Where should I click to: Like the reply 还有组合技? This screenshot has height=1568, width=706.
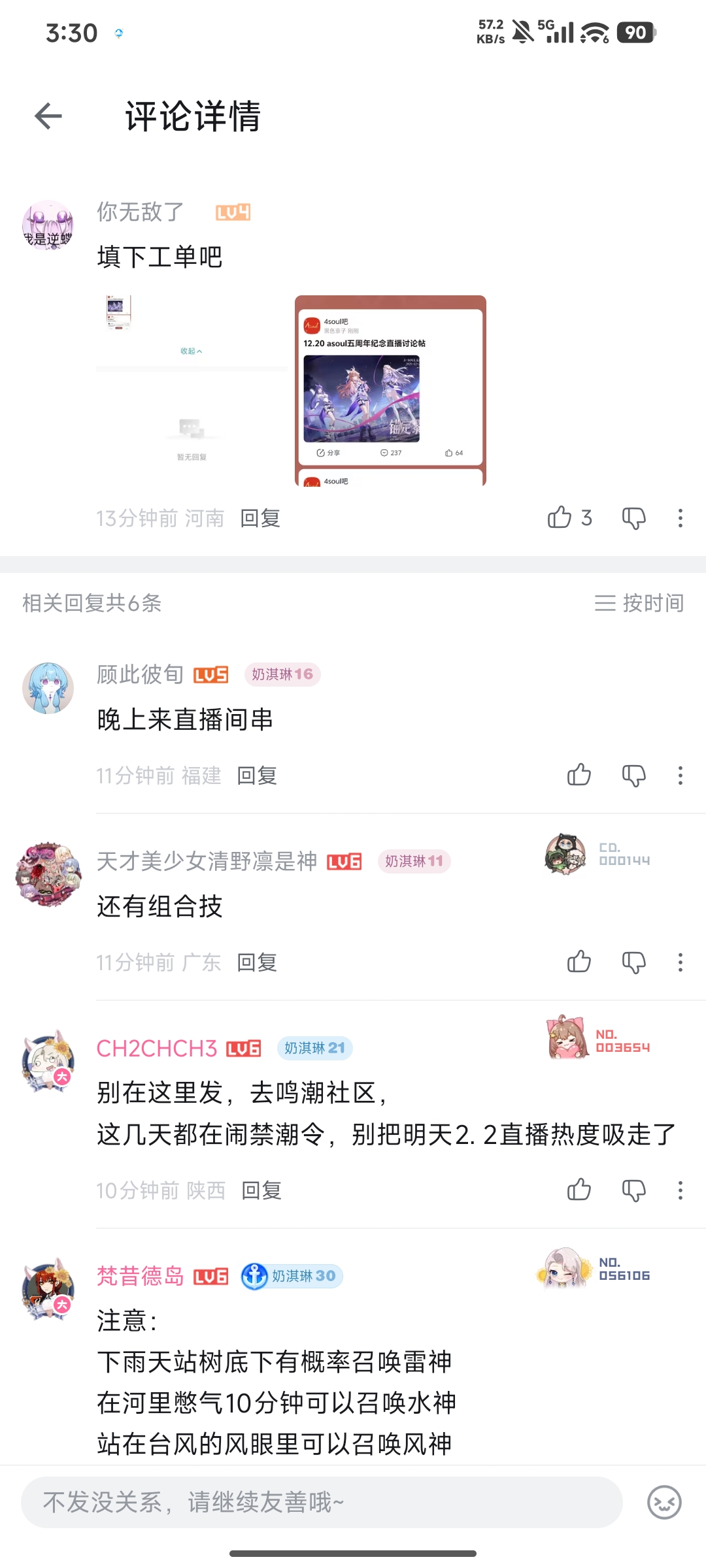(x=579, y=962)
